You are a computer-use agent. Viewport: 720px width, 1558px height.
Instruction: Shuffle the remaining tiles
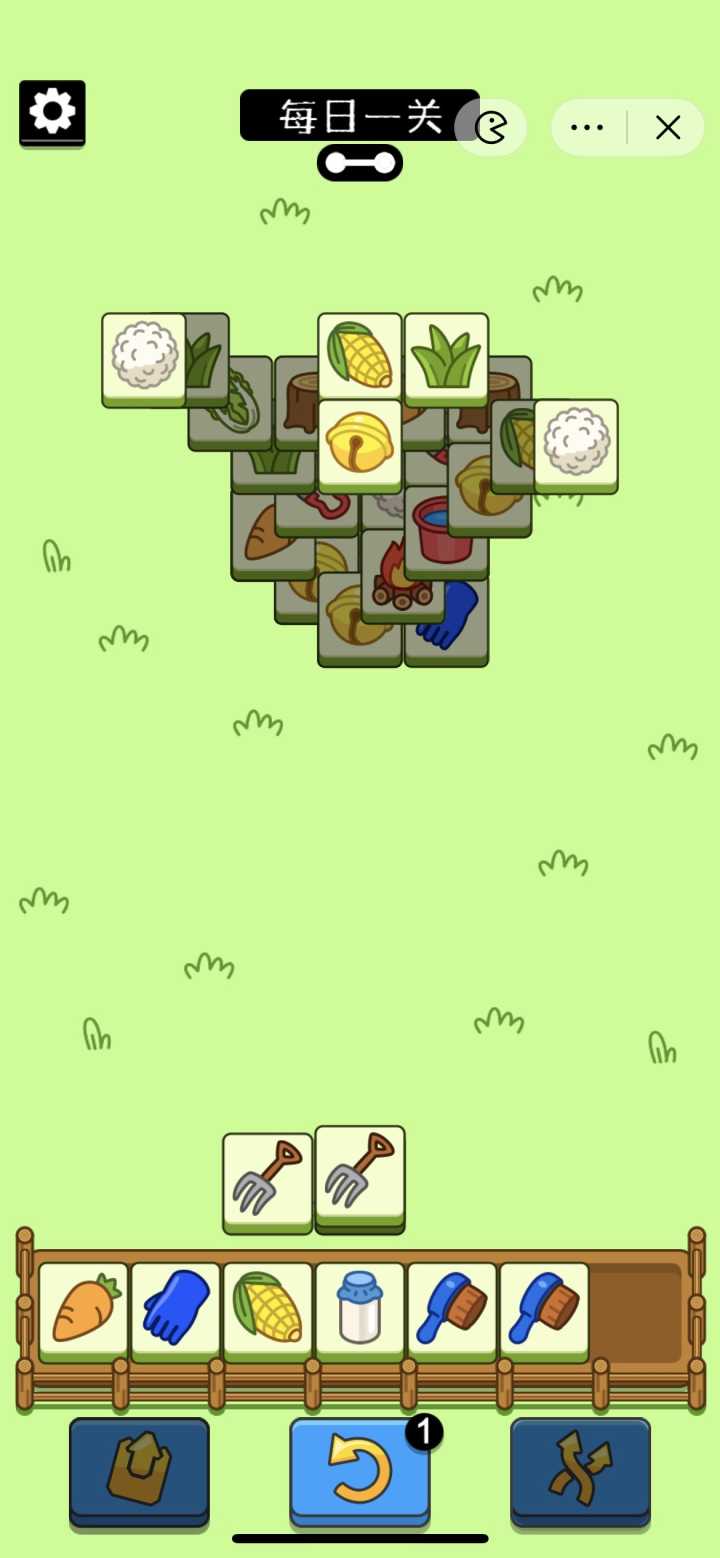click(580, 1468)
